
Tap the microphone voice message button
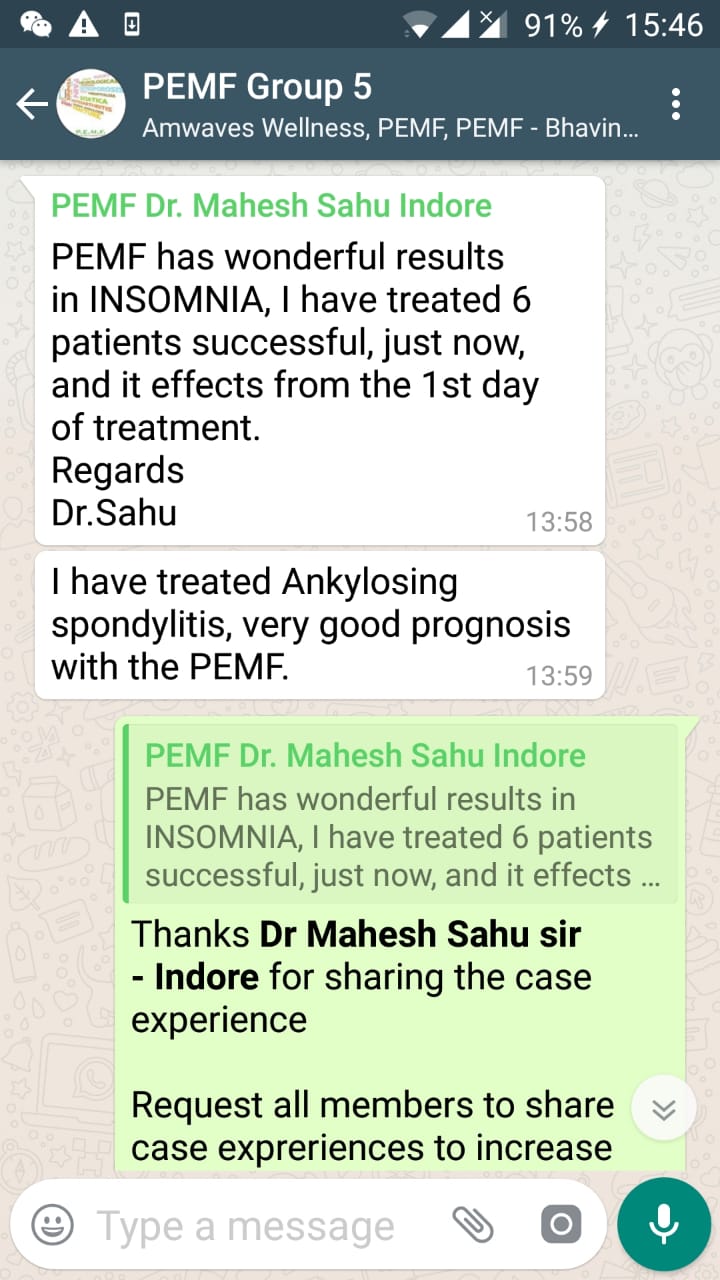tap(664, 1224)
